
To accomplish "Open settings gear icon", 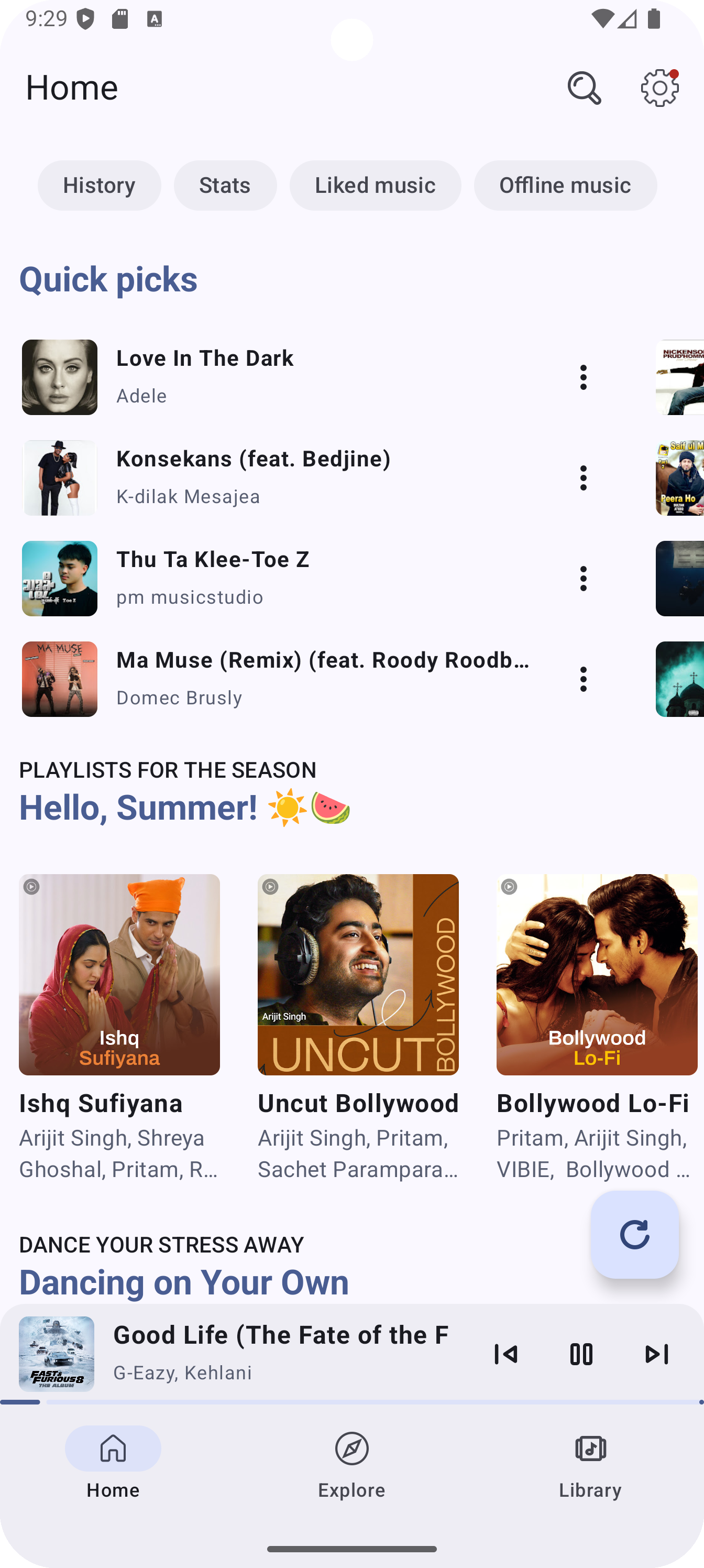I will click(x=659, y=88).
